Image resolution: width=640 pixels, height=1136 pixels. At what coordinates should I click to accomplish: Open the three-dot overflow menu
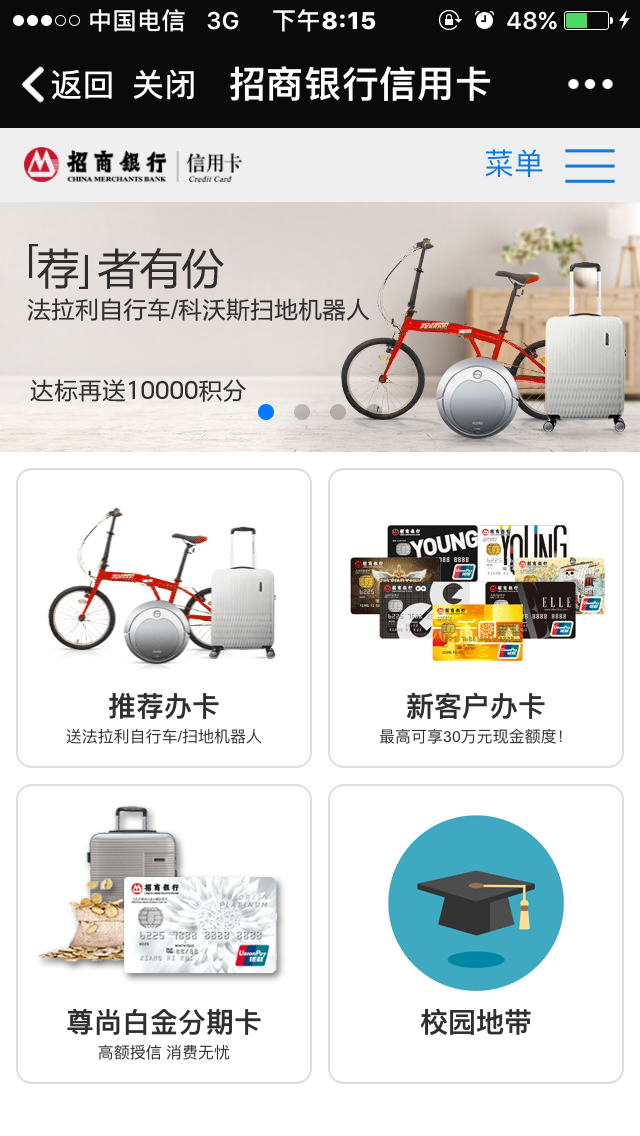click(590, 85)
